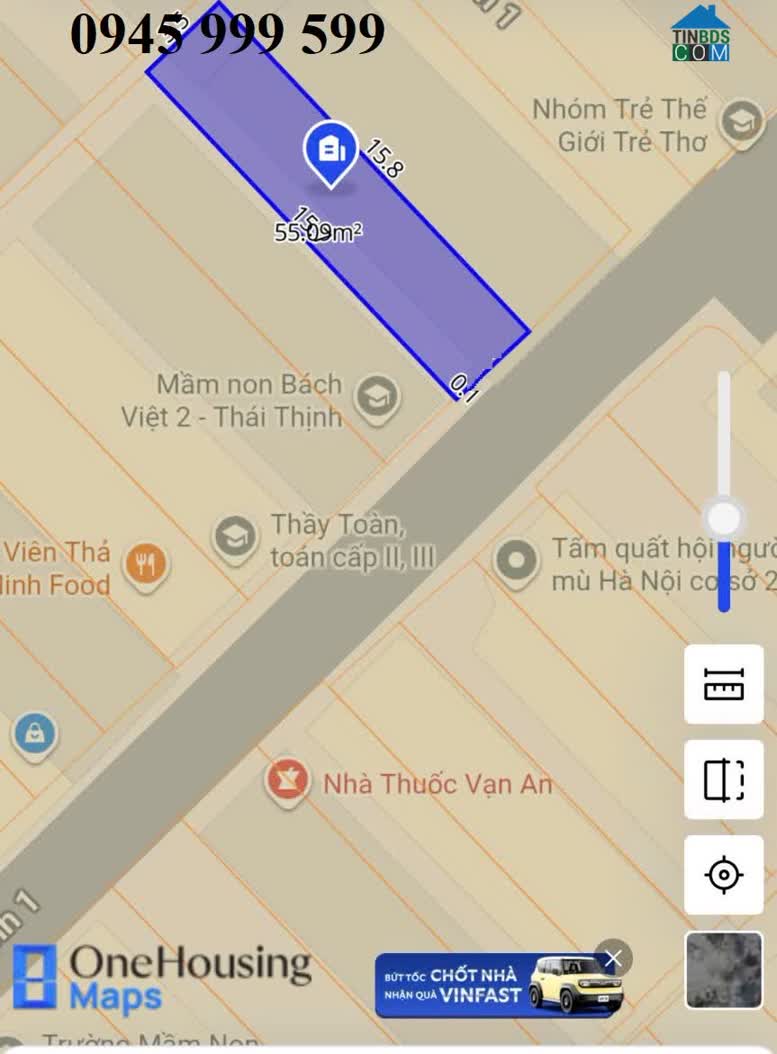Image resolution: width=777 pixels, height=1054 pixels.
Task: Tap the zoom slider handle
Action: pyautogui.click(x=723, y=518)
